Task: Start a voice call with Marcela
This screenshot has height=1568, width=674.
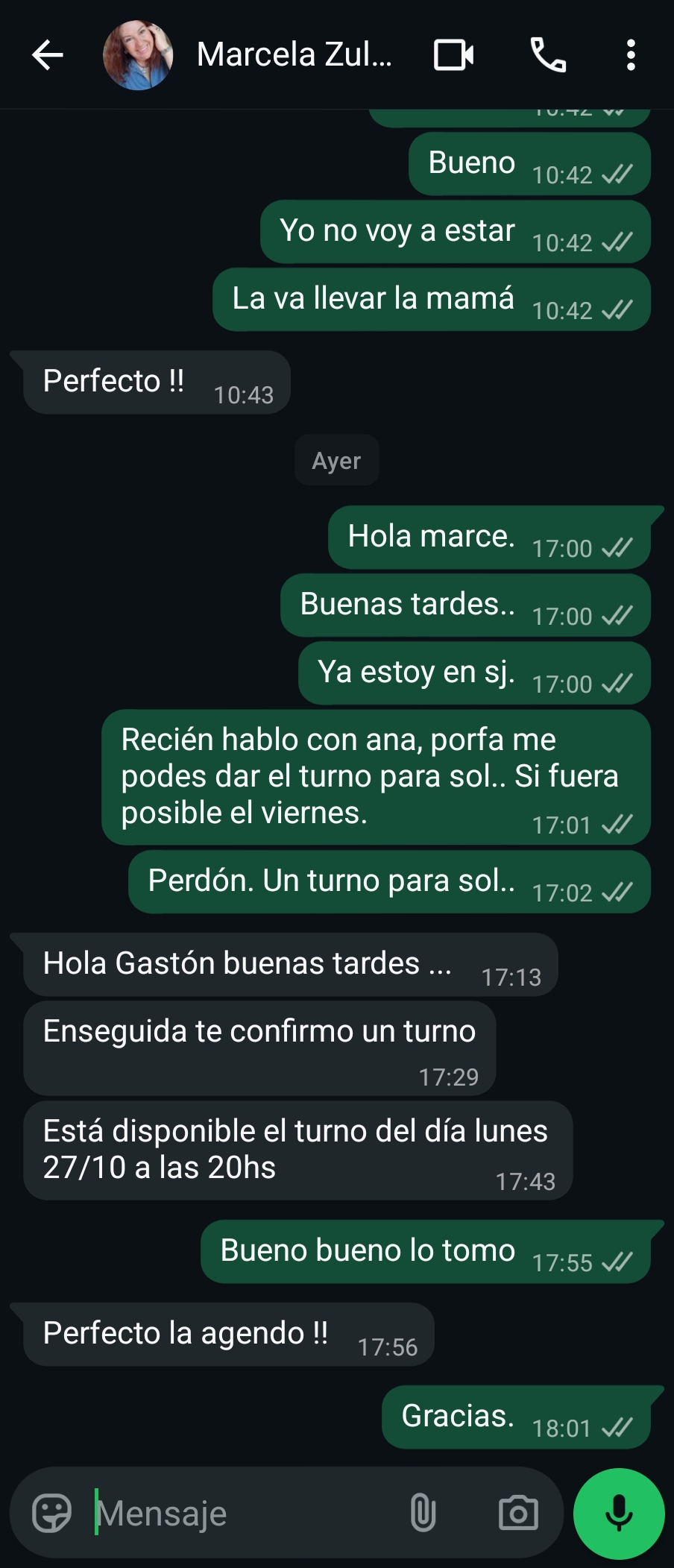Action: click(x=548, y=55)
